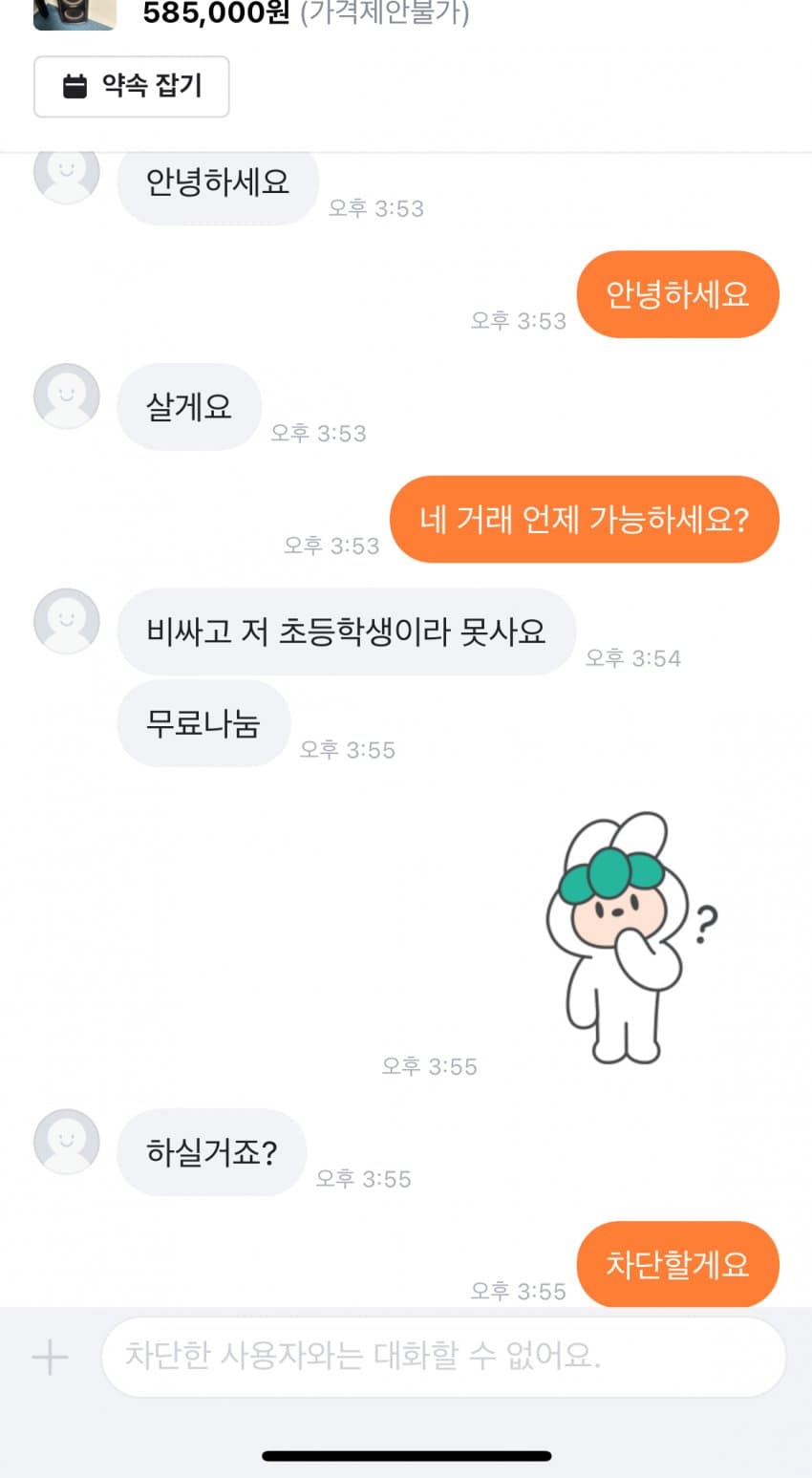812x1478 pixels.
Task: Tap the avatar beside 하실거죠? message
Action: [66, 1143]
